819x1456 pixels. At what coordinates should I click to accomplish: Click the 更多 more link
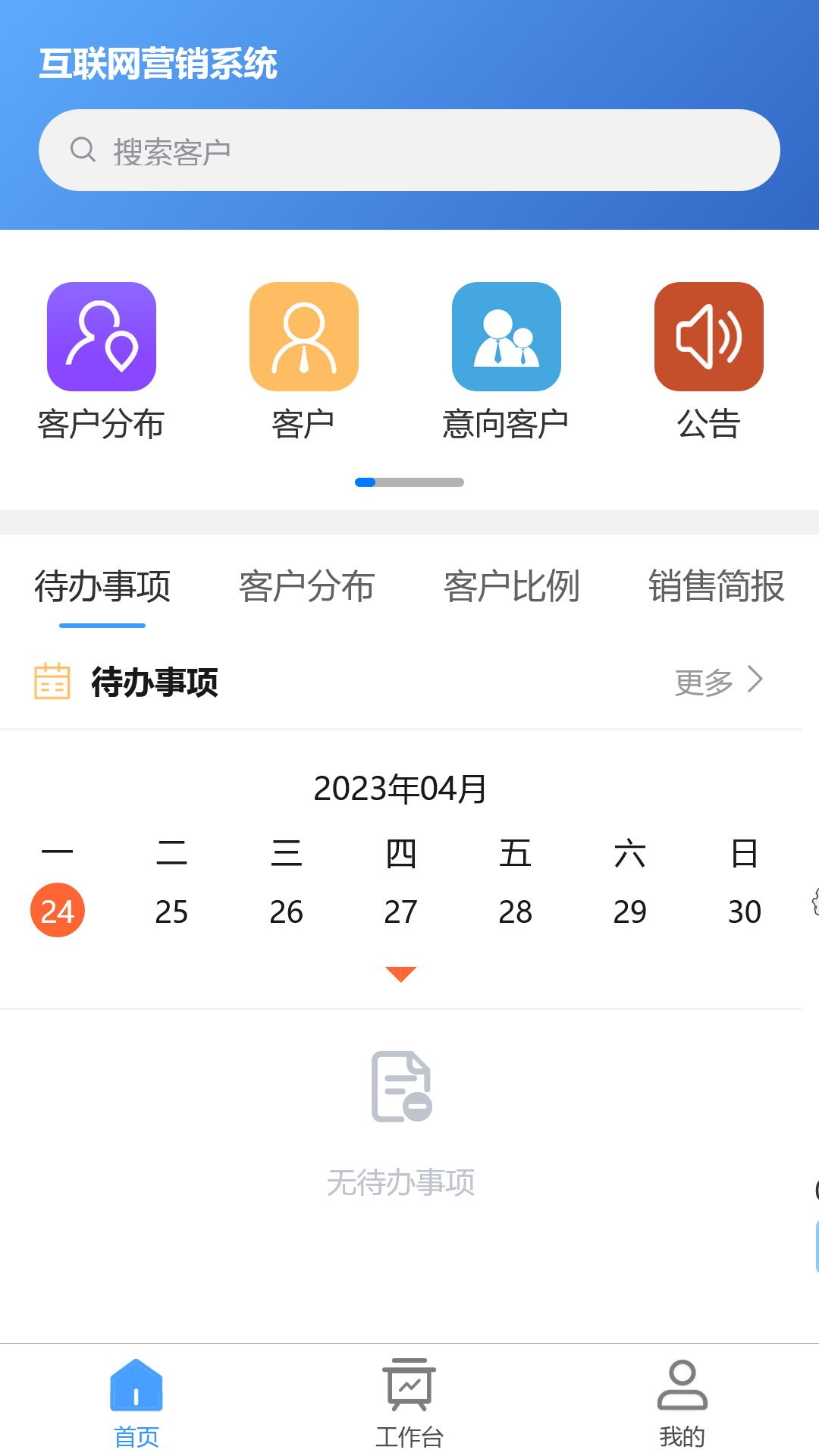click(702, 682)
